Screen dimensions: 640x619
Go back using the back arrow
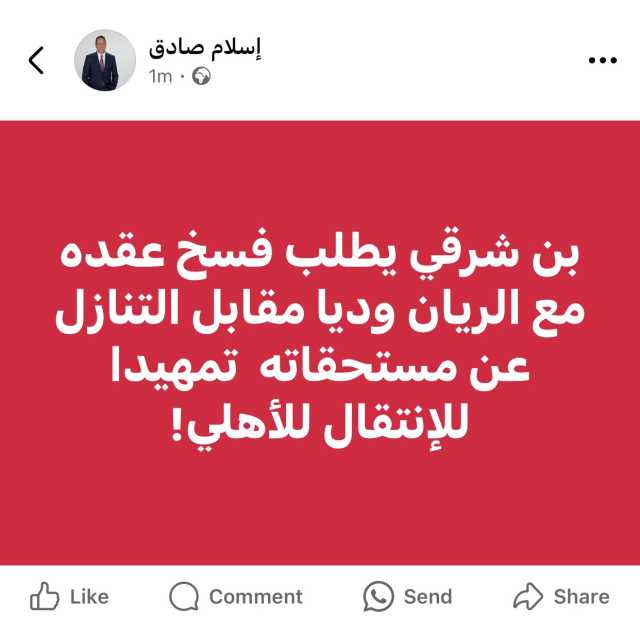coord(36,61)
